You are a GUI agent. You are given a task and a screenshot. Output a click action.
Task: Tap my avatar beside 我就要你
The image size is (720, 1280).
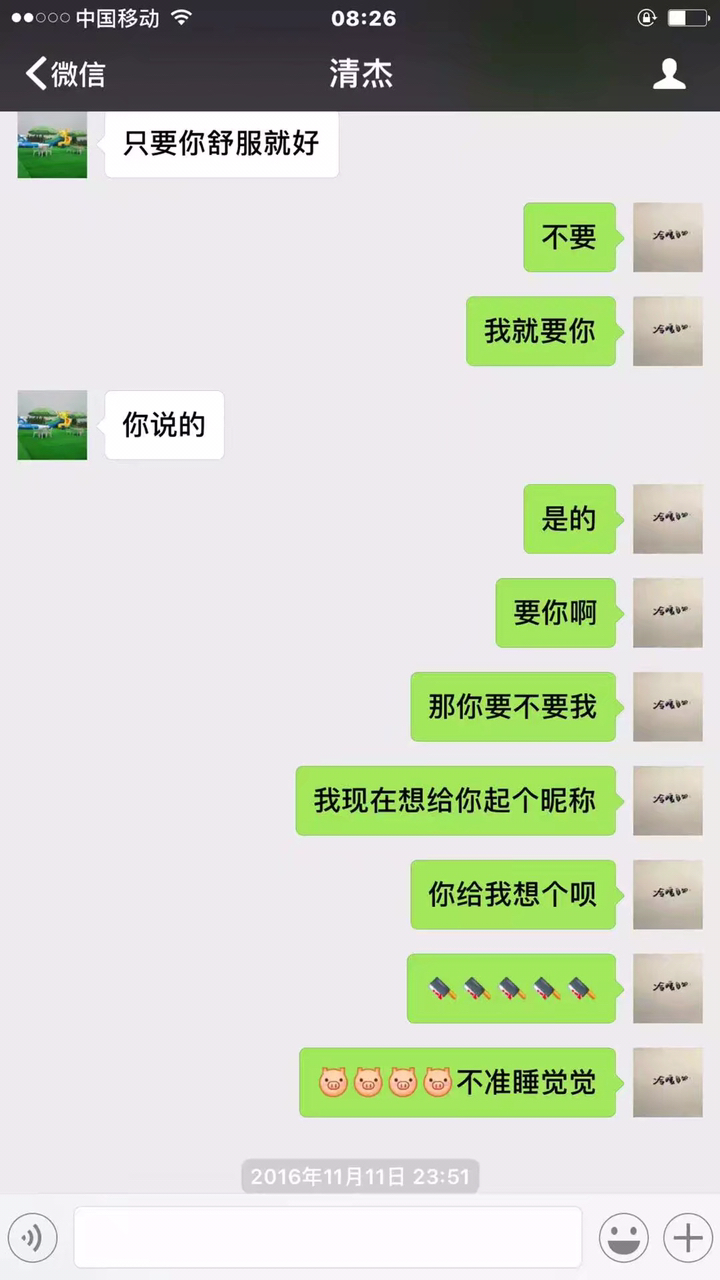click(667, 331)
